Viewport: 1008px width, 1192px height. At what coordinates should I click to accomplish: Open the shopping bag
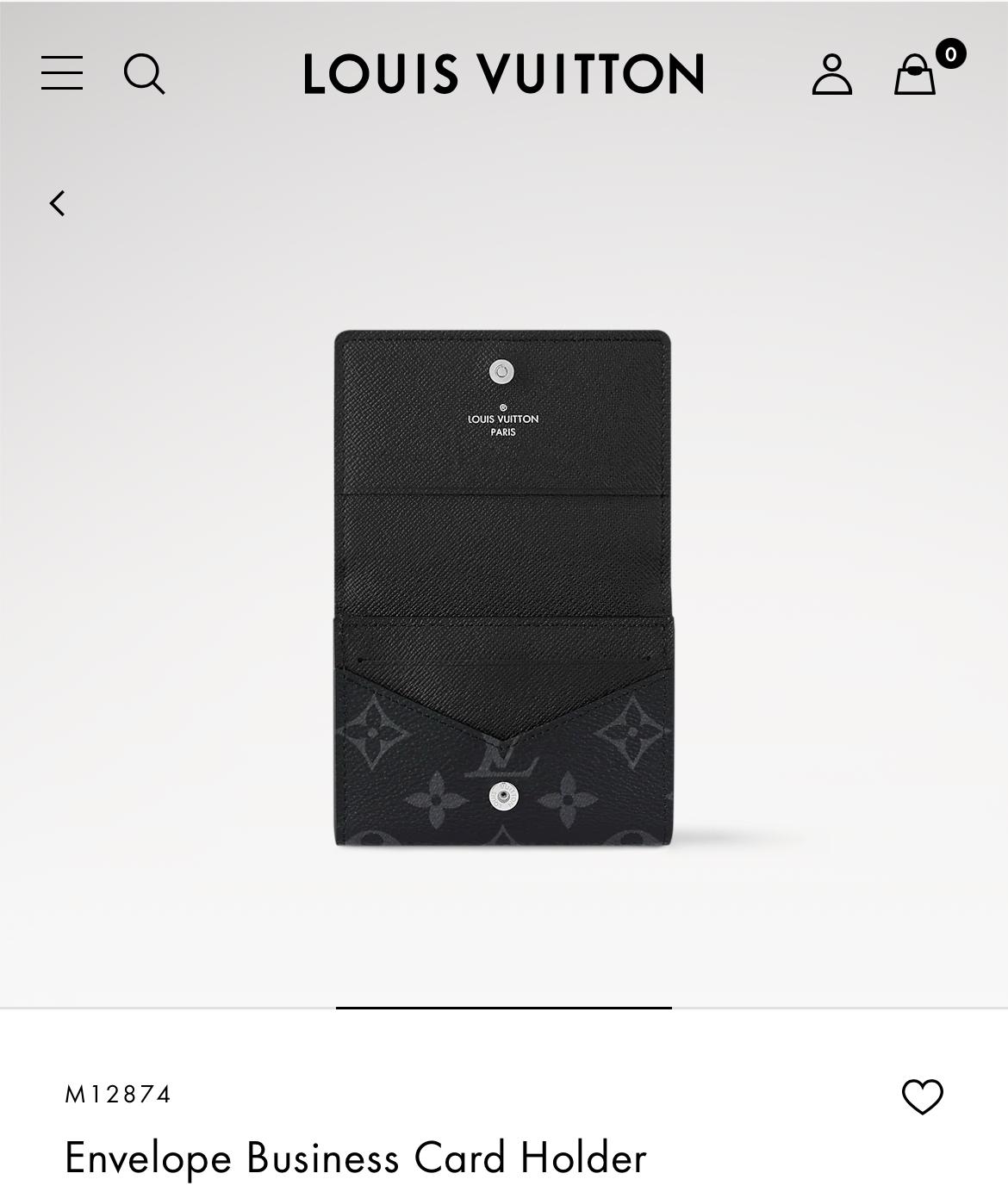(x=915, y=75)
